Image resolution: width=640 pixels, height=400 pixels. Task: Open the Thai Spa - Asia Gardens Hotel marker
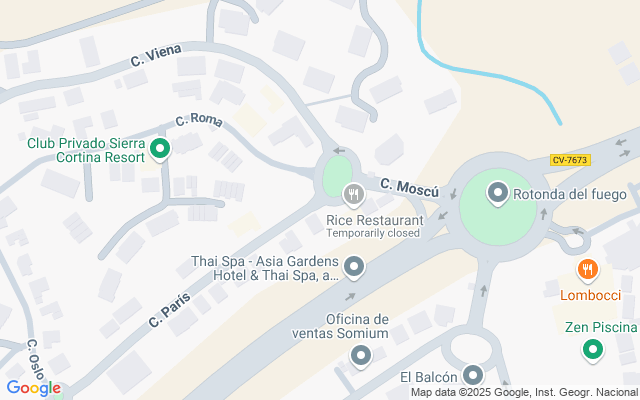354,267
